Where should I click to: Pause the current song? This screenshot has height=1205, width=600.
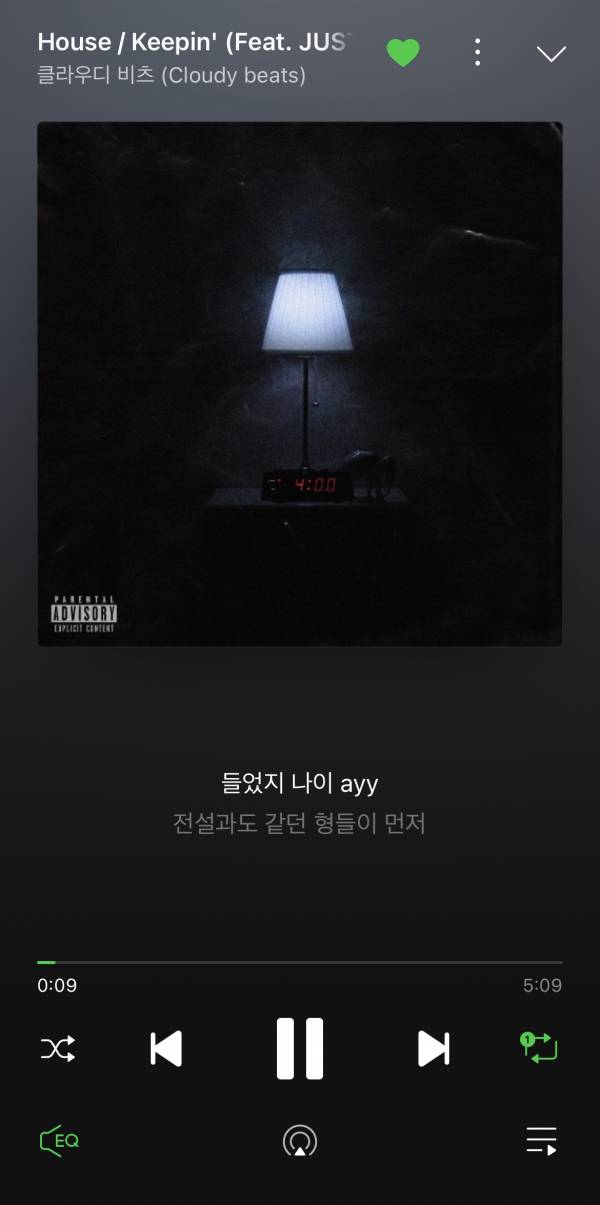point(300,1048)
